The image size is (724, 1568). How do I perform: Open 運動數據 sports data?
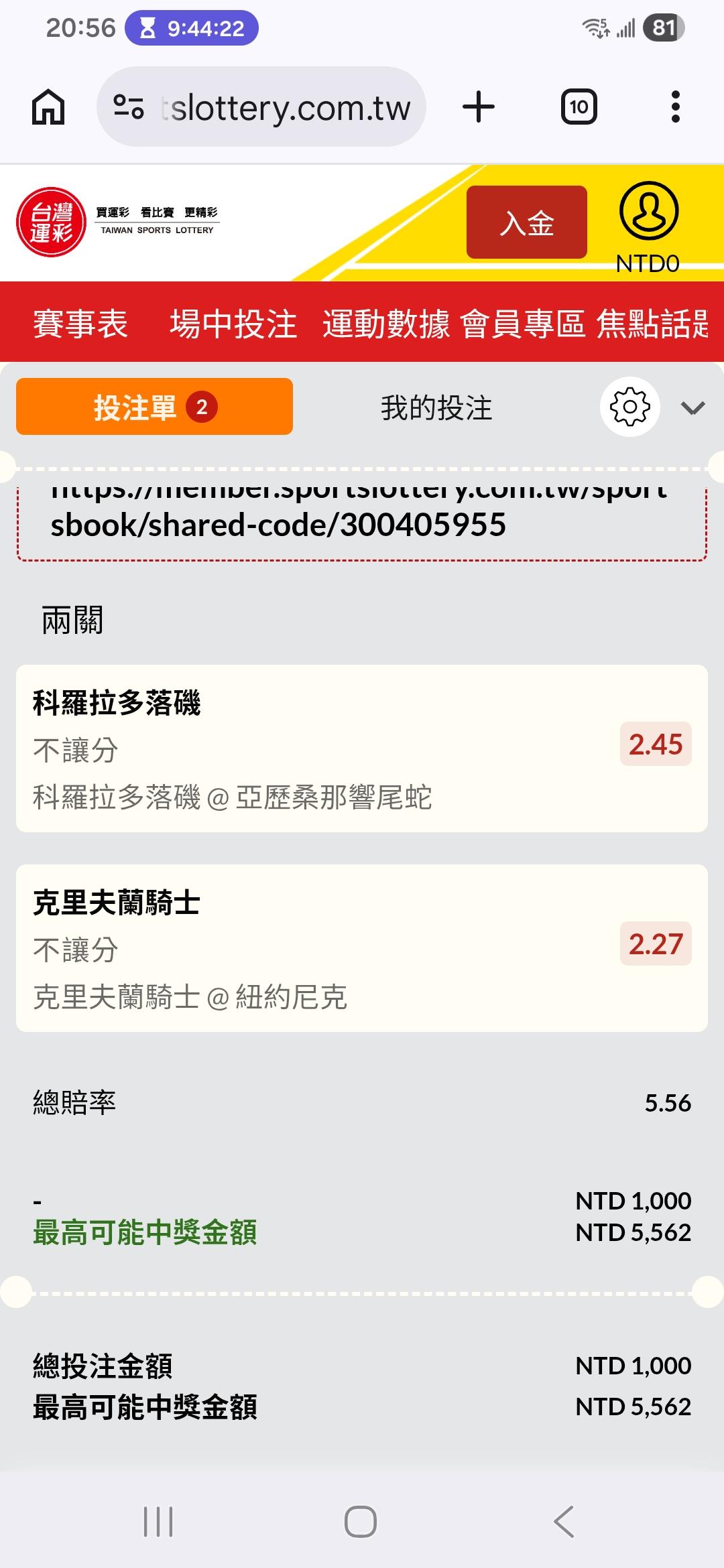tap(386, 324)
